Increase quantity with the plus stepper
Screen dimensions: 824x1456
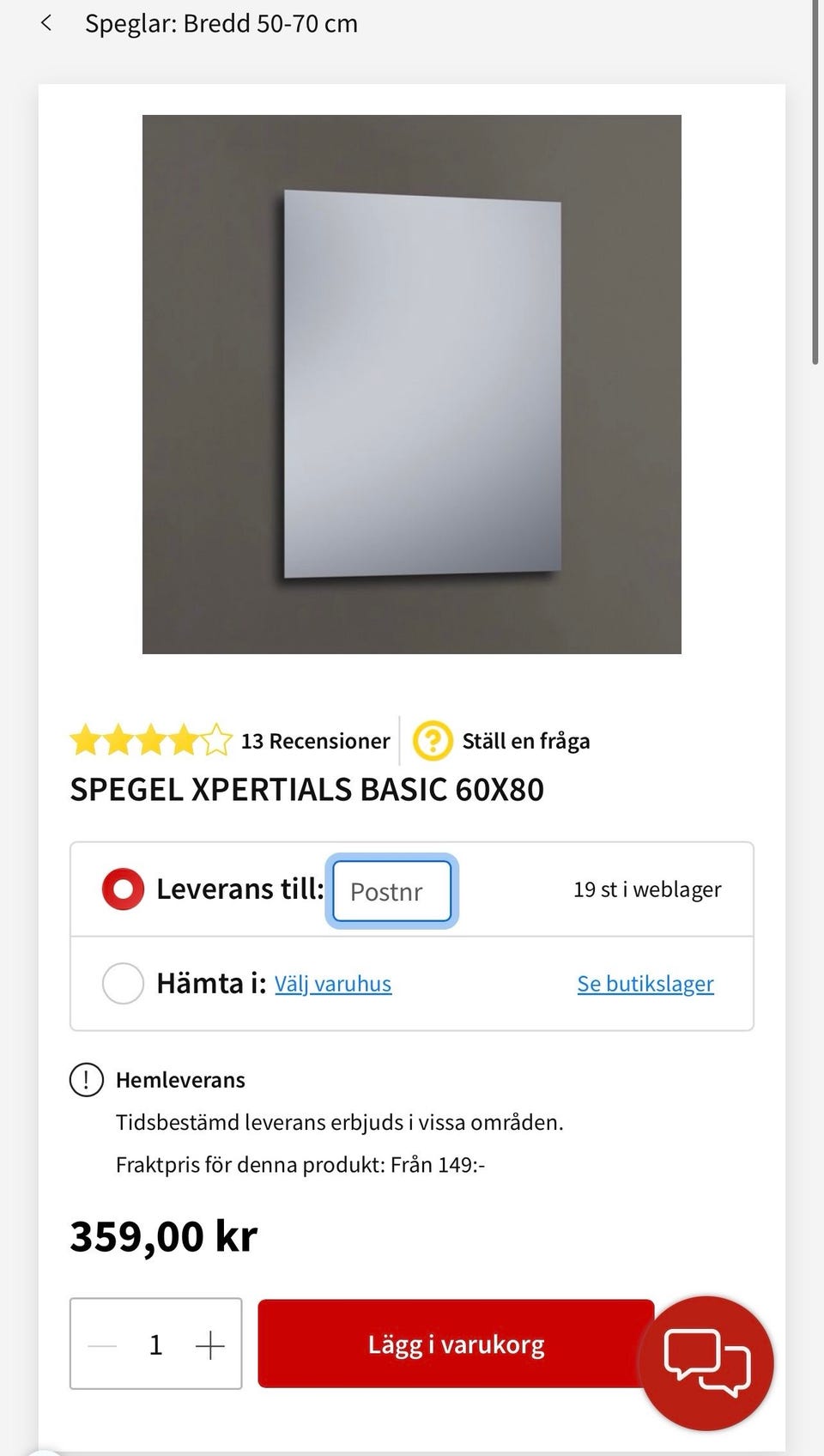click(x=209, y=1344)
